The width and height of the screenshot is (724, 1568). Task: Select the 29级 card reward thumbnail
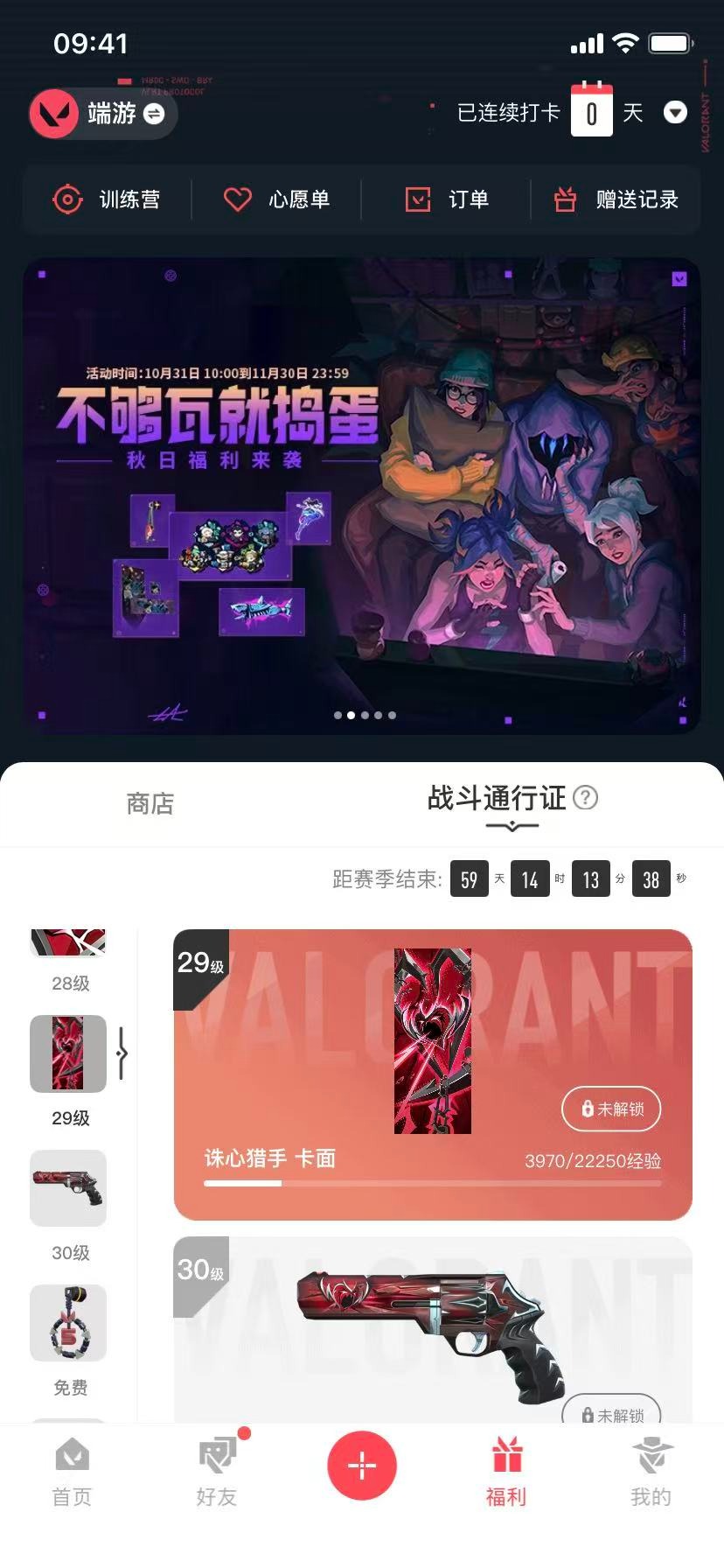pos(68,1053)
